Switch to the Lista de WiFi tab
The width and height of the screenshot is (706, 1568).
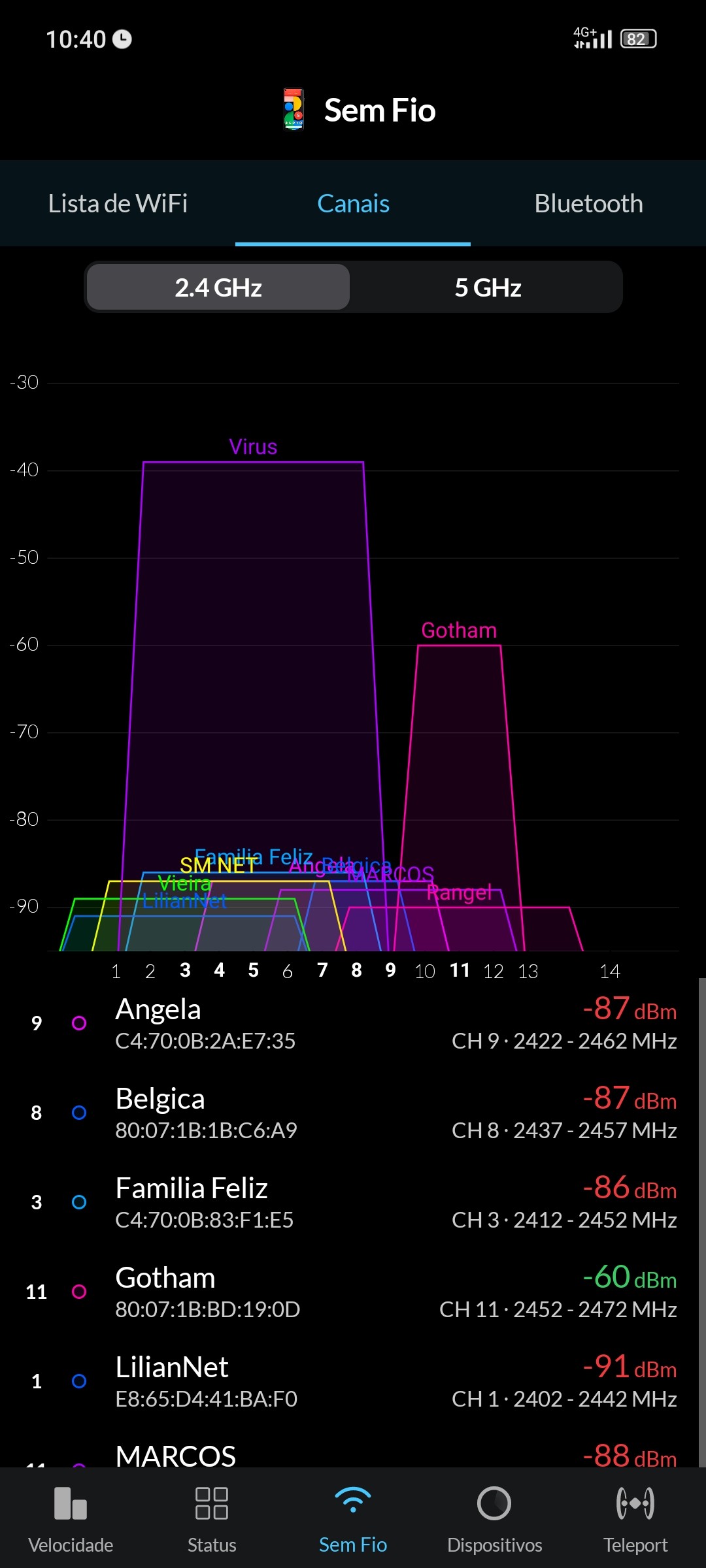click(x=118, y=204)
